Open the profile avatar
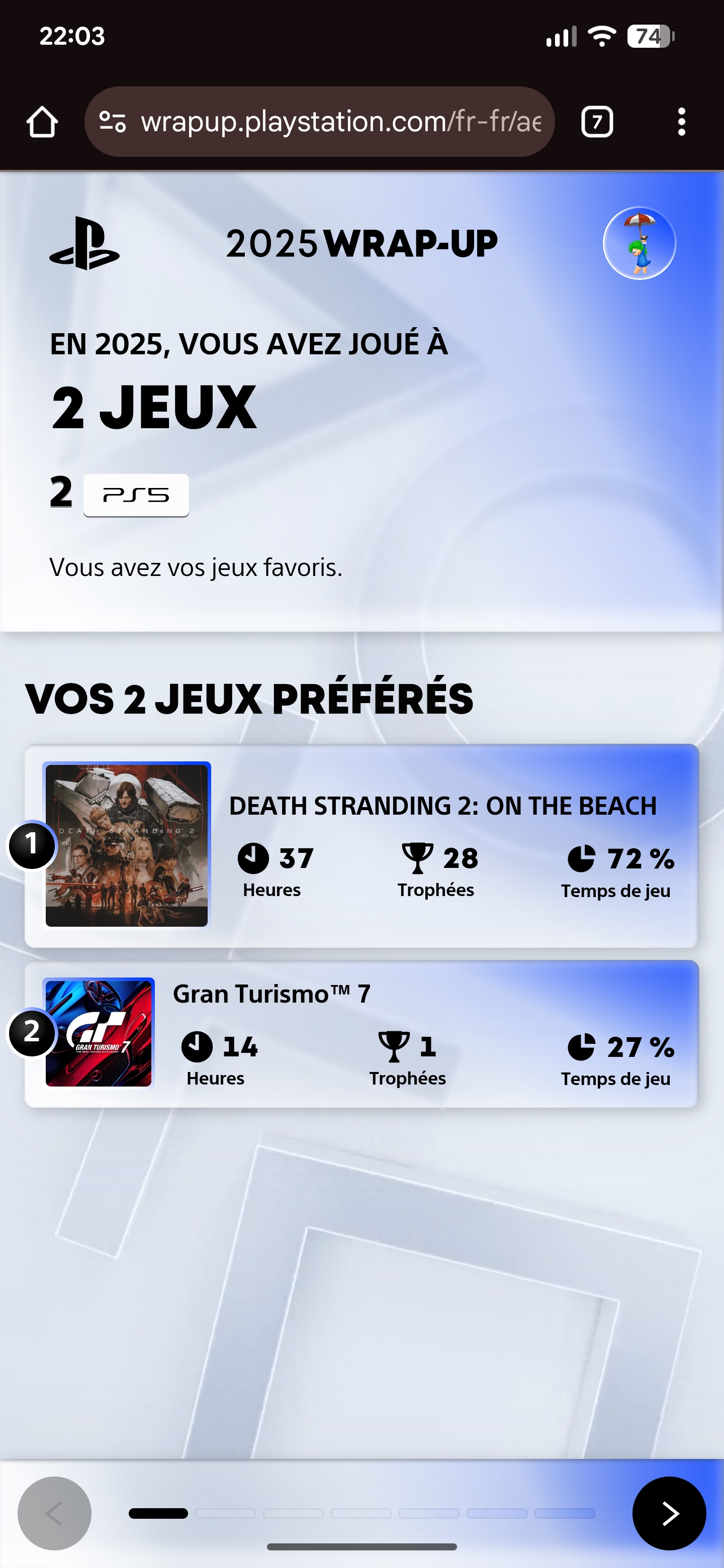Viewport: 724px width, 1568px height. tap(639, 243)
